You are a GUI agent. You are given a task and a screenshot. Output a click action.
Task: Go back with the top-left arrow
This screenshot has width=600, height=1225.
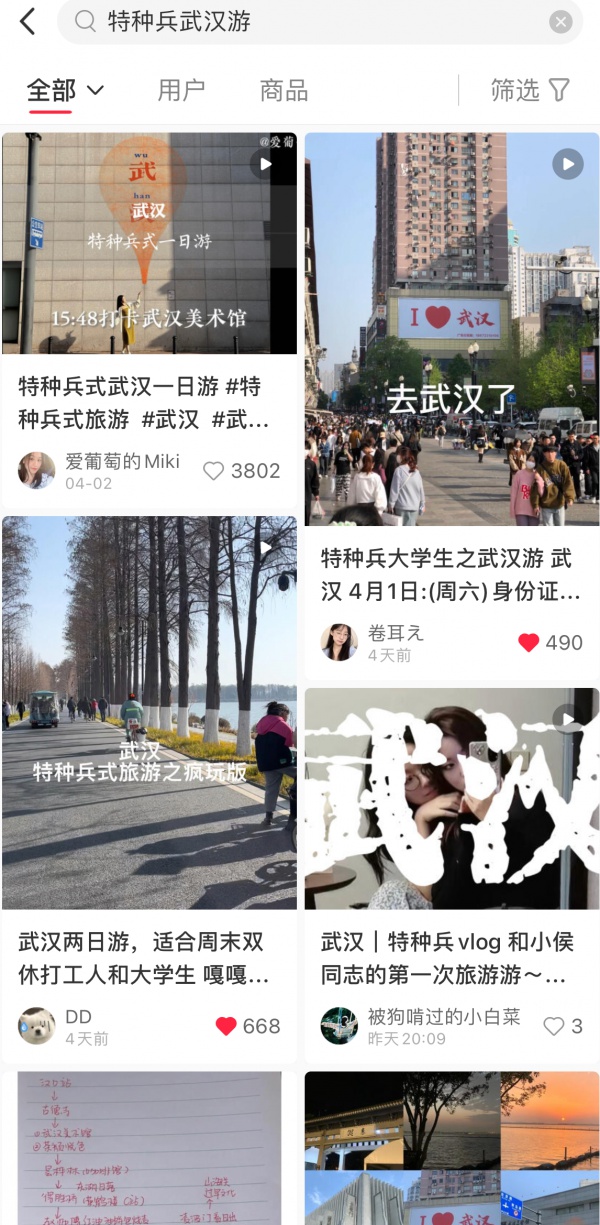pos(27,21)
